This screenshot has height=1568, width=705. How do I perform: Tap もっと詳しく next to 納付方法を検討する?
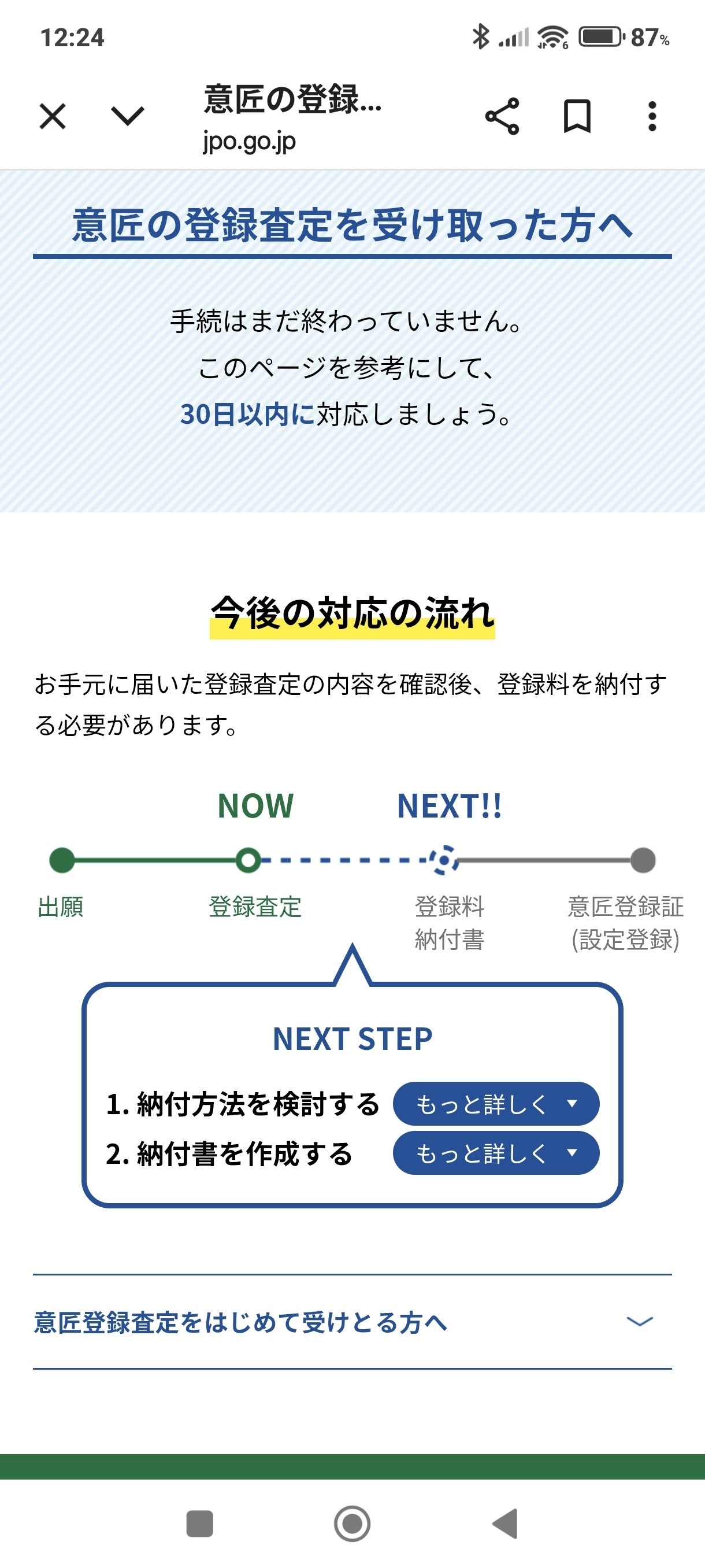(x=496, y=1104)
